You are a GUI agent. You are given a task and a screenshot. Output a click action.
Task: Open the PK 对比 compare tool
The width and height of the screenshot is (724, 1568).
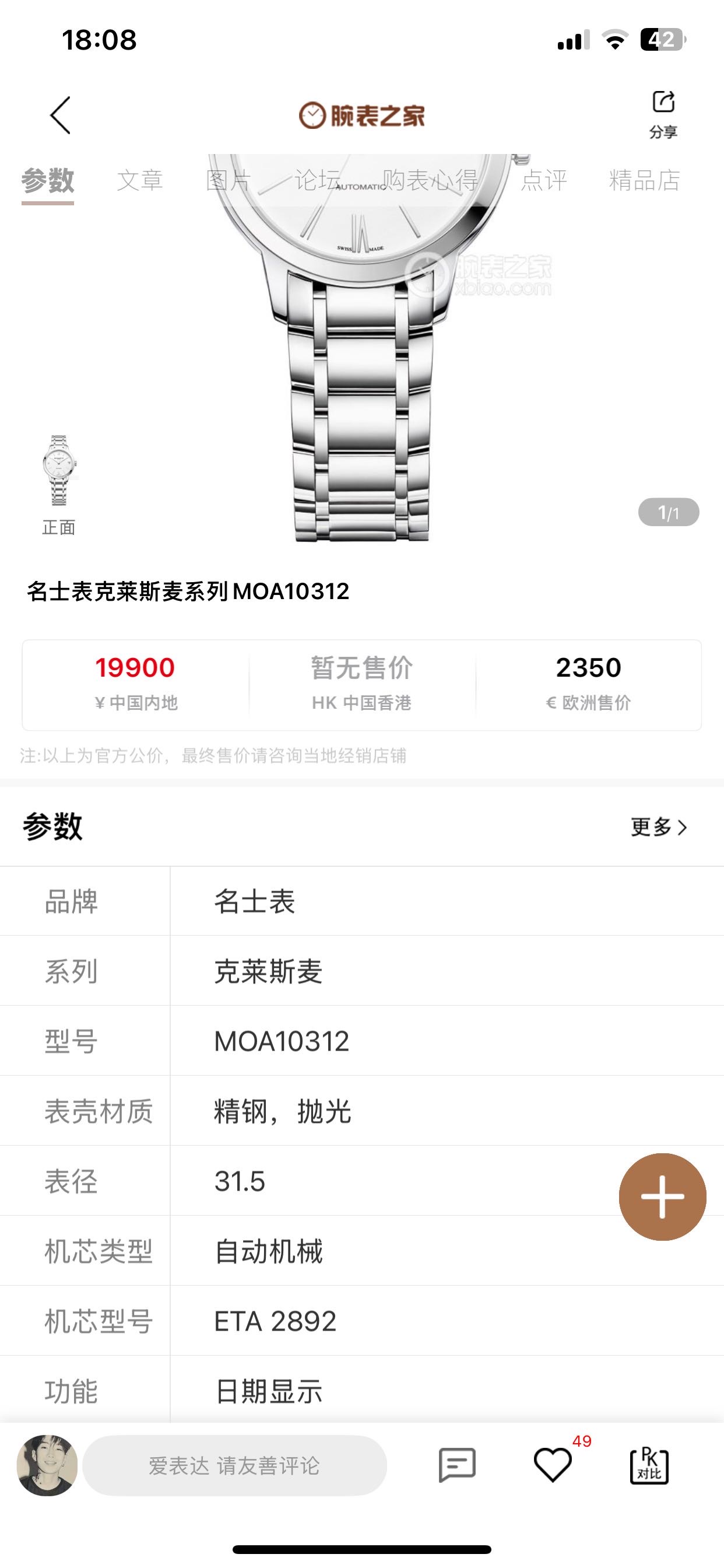click(649, 1465)
